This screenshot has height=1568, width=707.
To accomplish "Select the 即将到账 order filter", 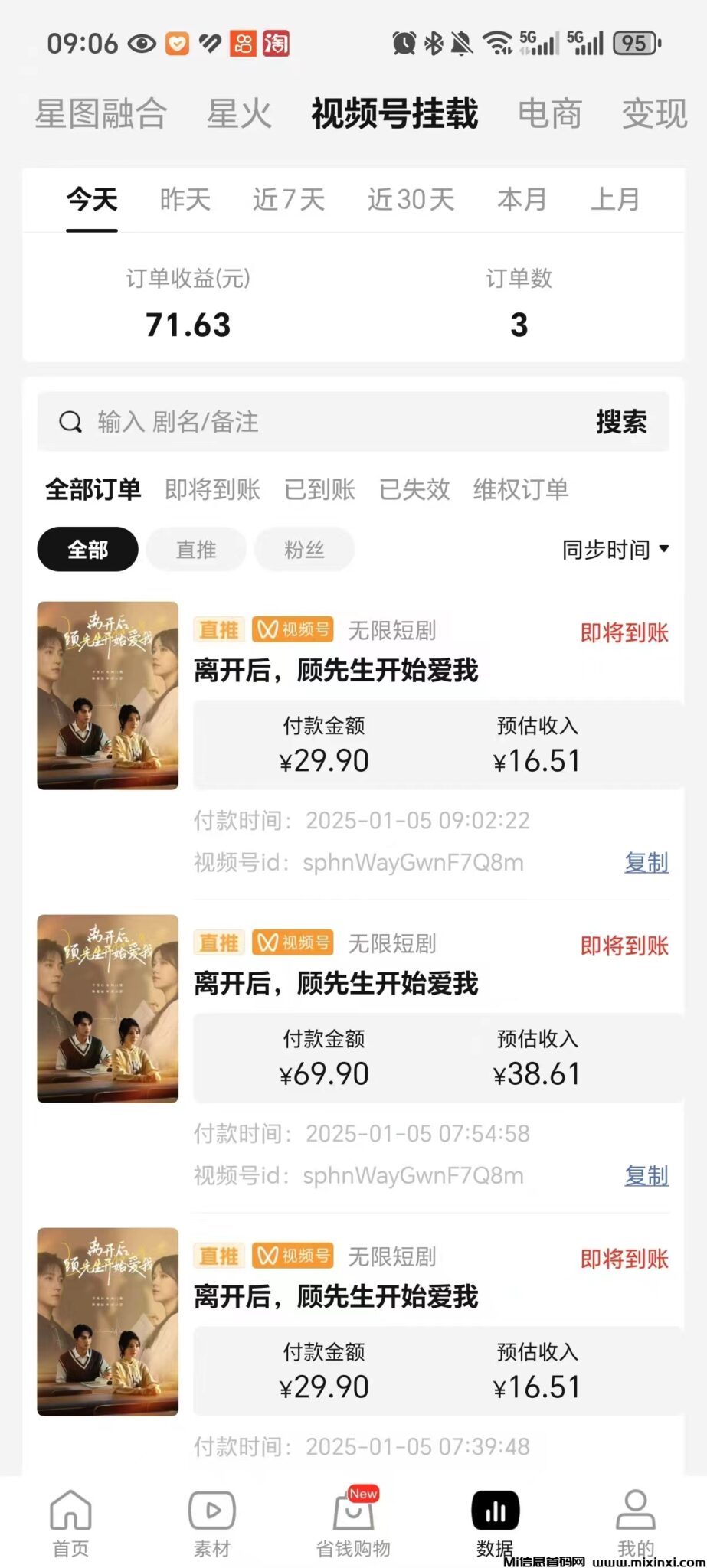I will 212,489.
